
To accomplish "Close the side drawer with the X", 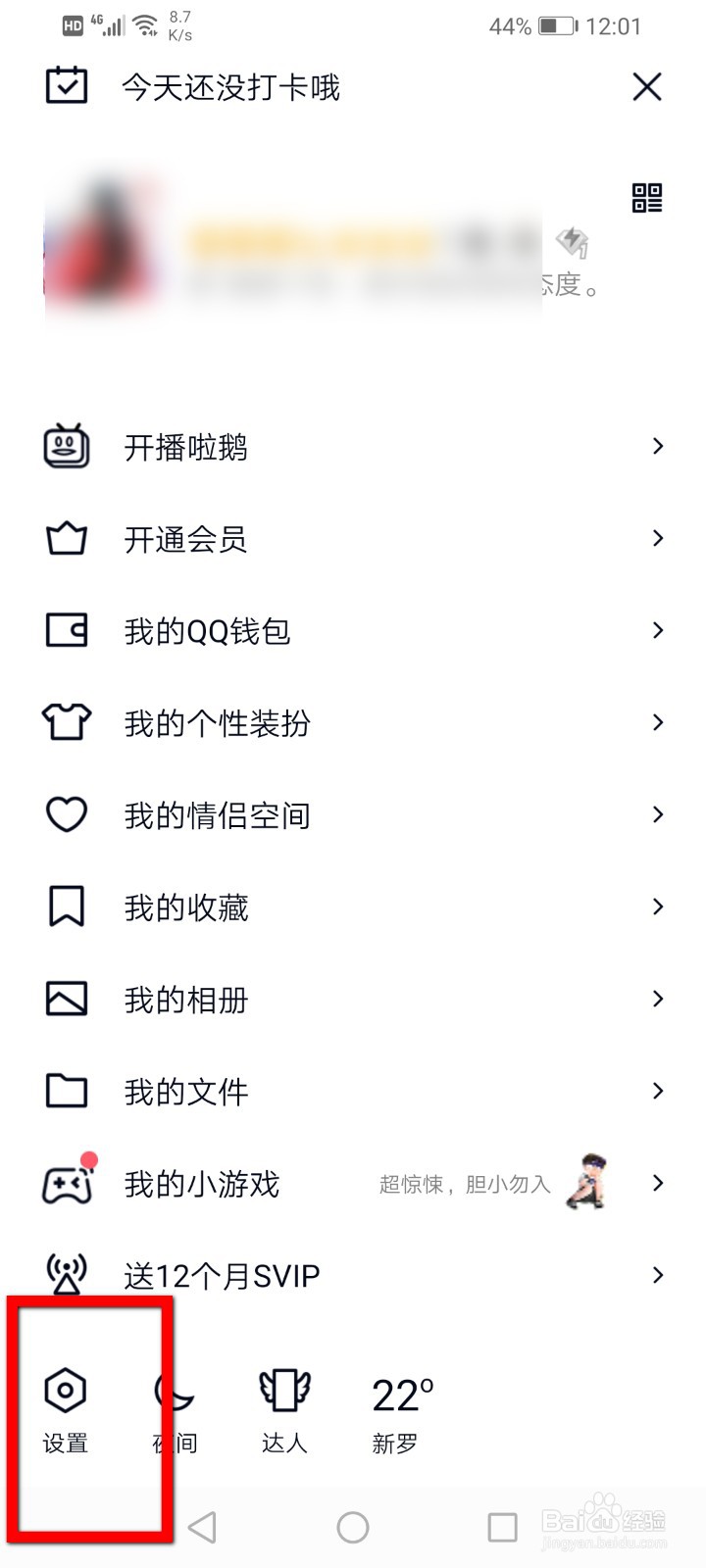I will click(647, 87).
